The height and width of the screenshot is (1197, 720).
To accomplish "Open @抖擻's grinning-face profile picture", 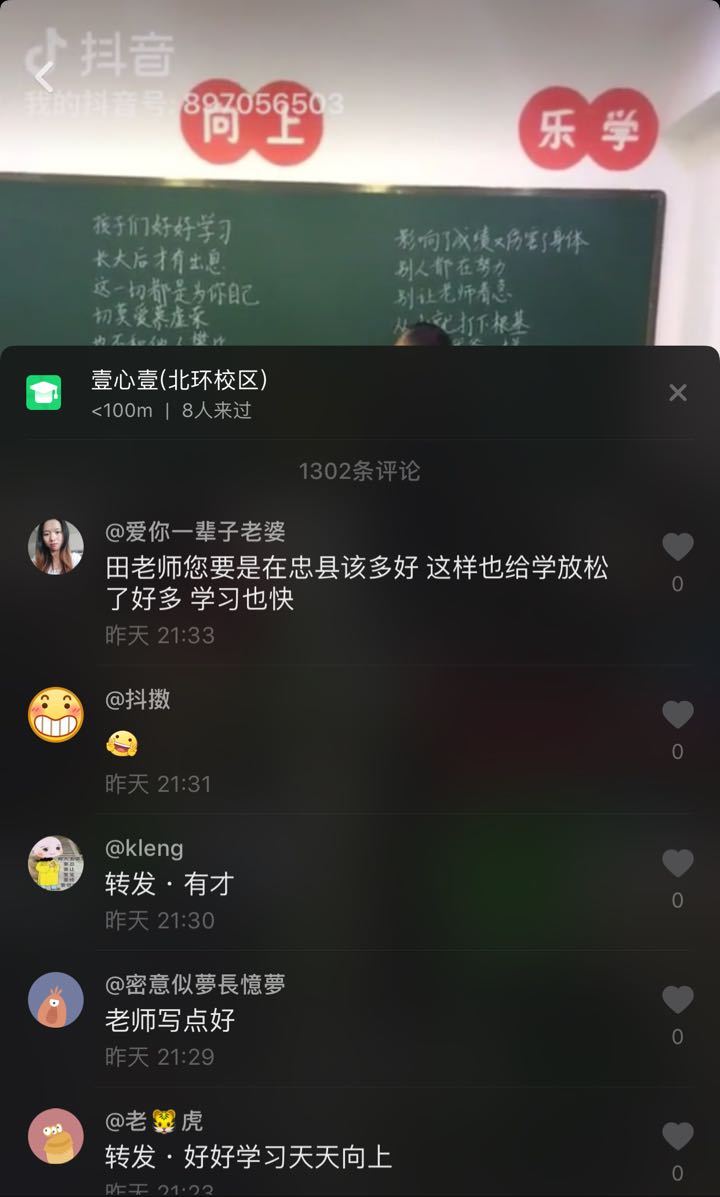I will point(55,713).
